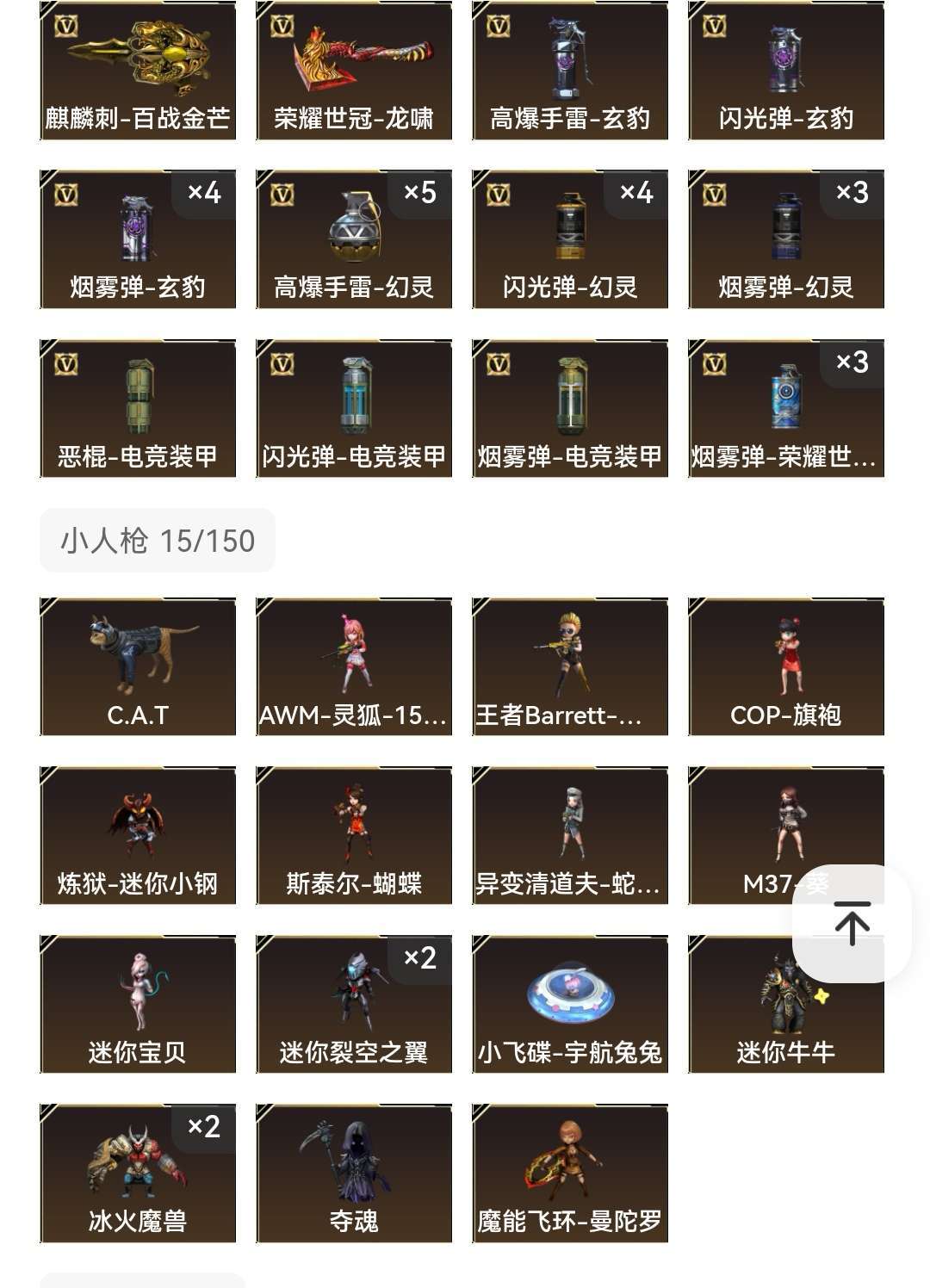Tap the scroll-to-top arrow button
930x1288 pixels.
852,923
